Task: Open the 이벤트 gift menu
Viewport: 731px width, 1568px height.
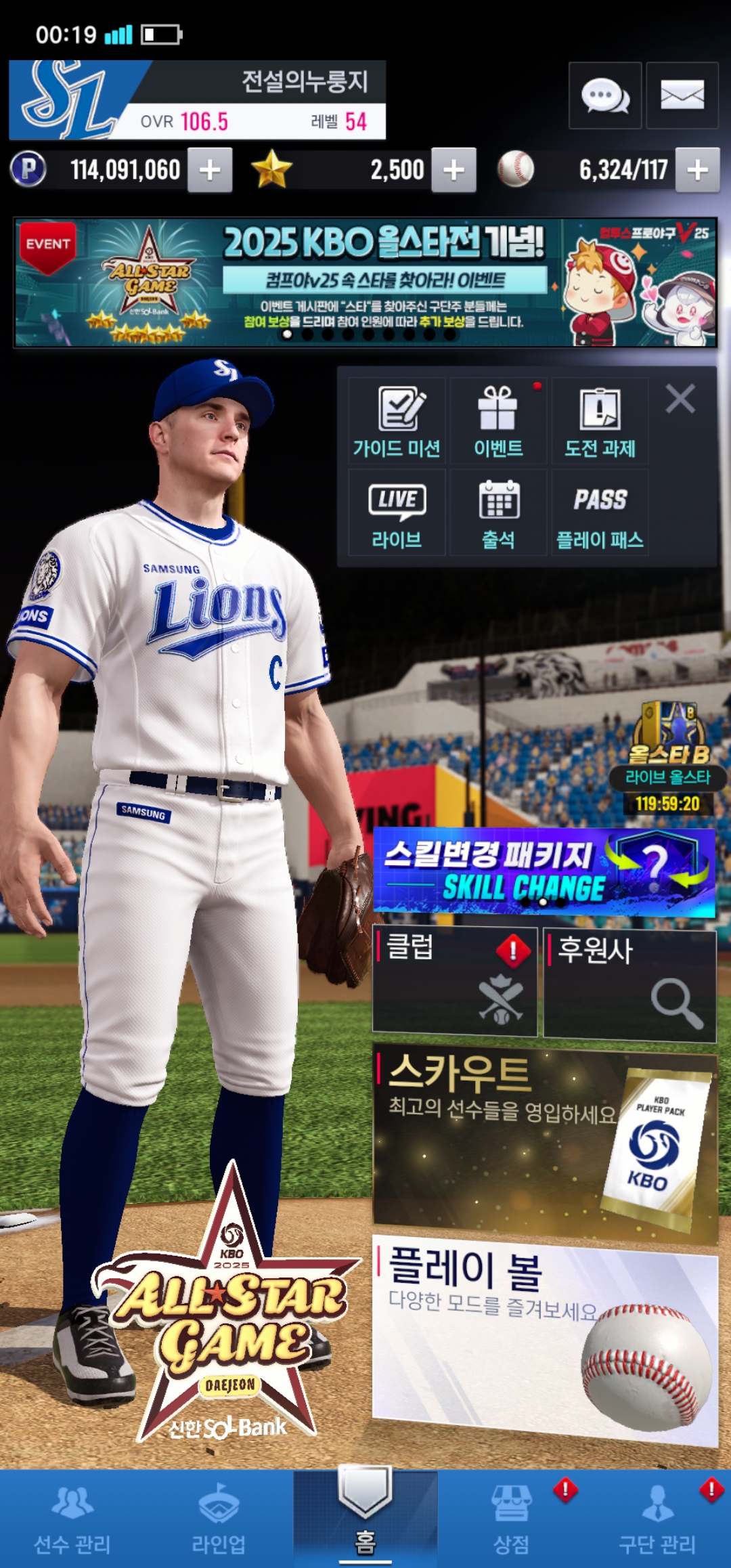Action: click(x=499, y=421)
